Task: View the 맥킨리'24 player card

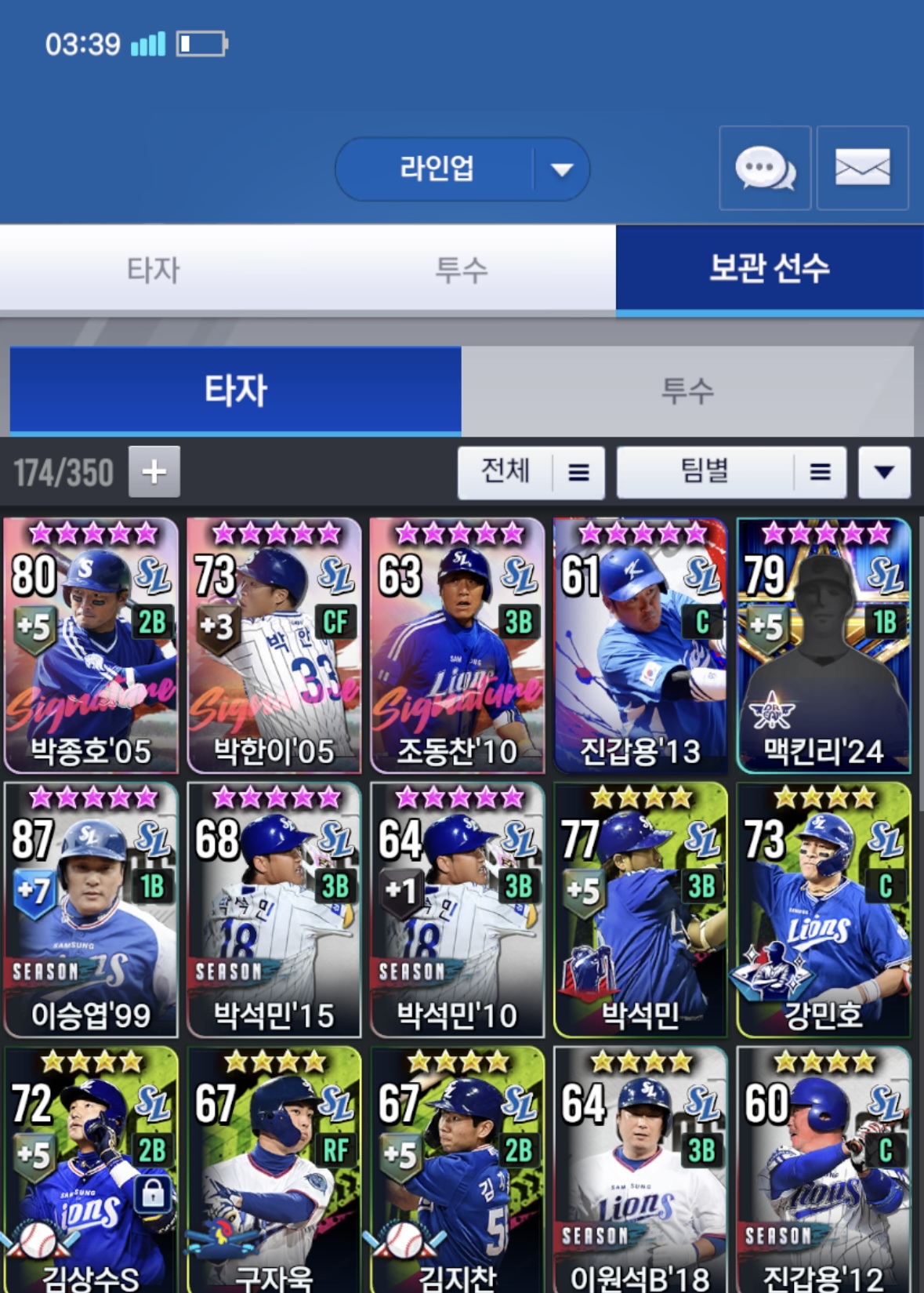Action: [x=824, y=645]
